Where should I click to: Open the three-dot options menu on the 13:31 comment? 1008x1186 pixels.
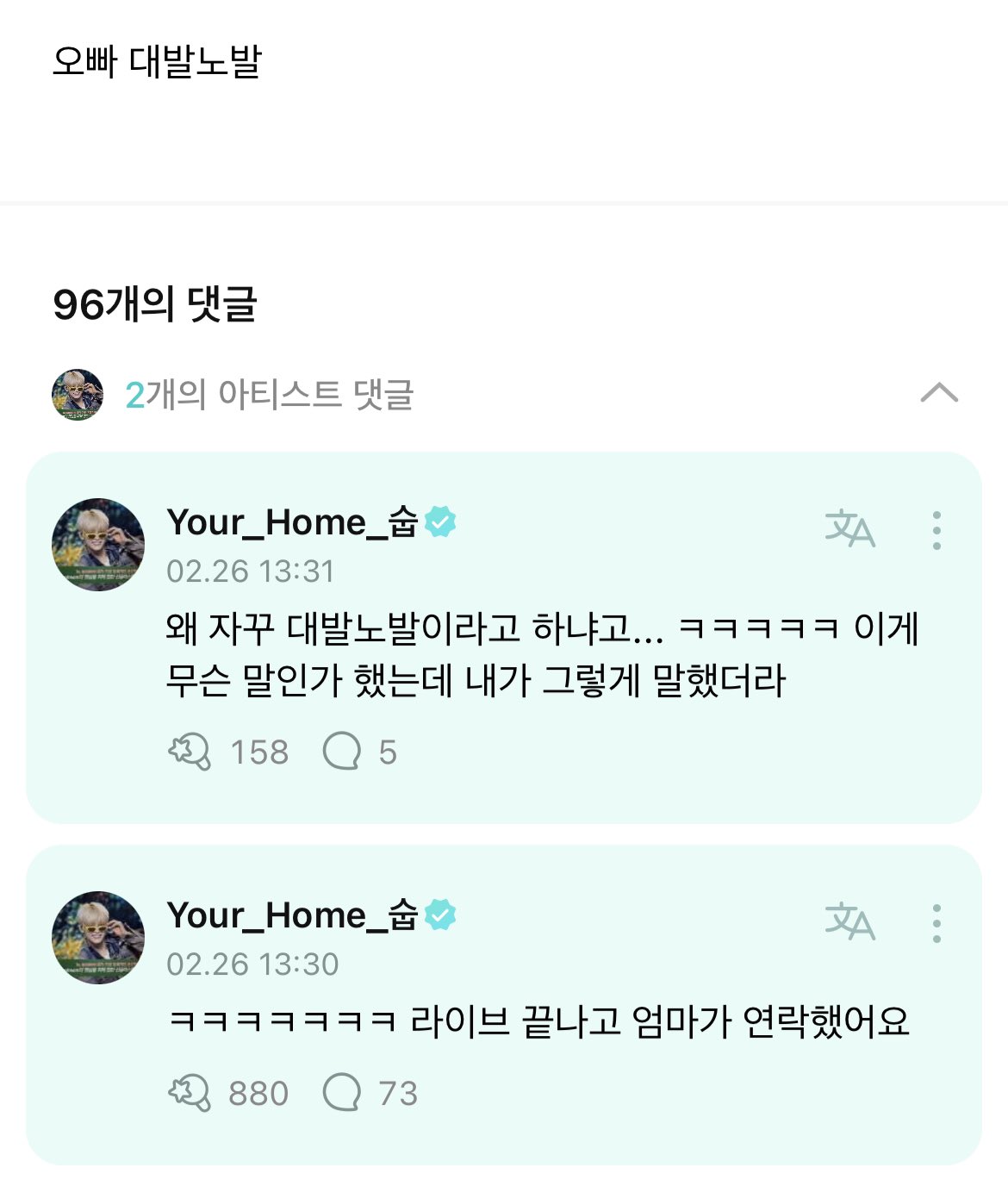[937, 530]
